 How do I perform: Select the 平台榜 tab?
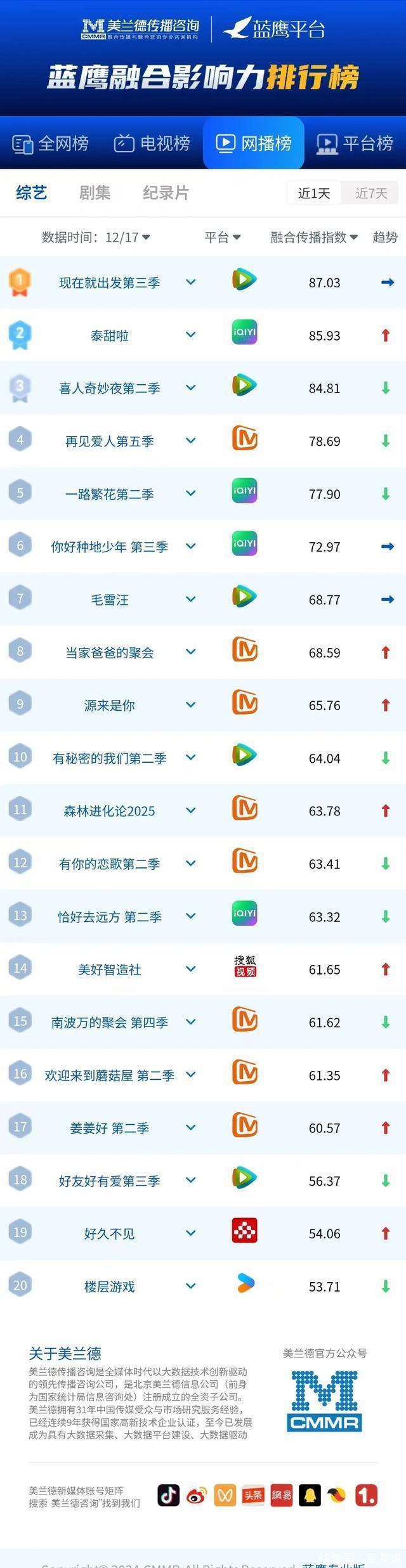tap(355, 143)
